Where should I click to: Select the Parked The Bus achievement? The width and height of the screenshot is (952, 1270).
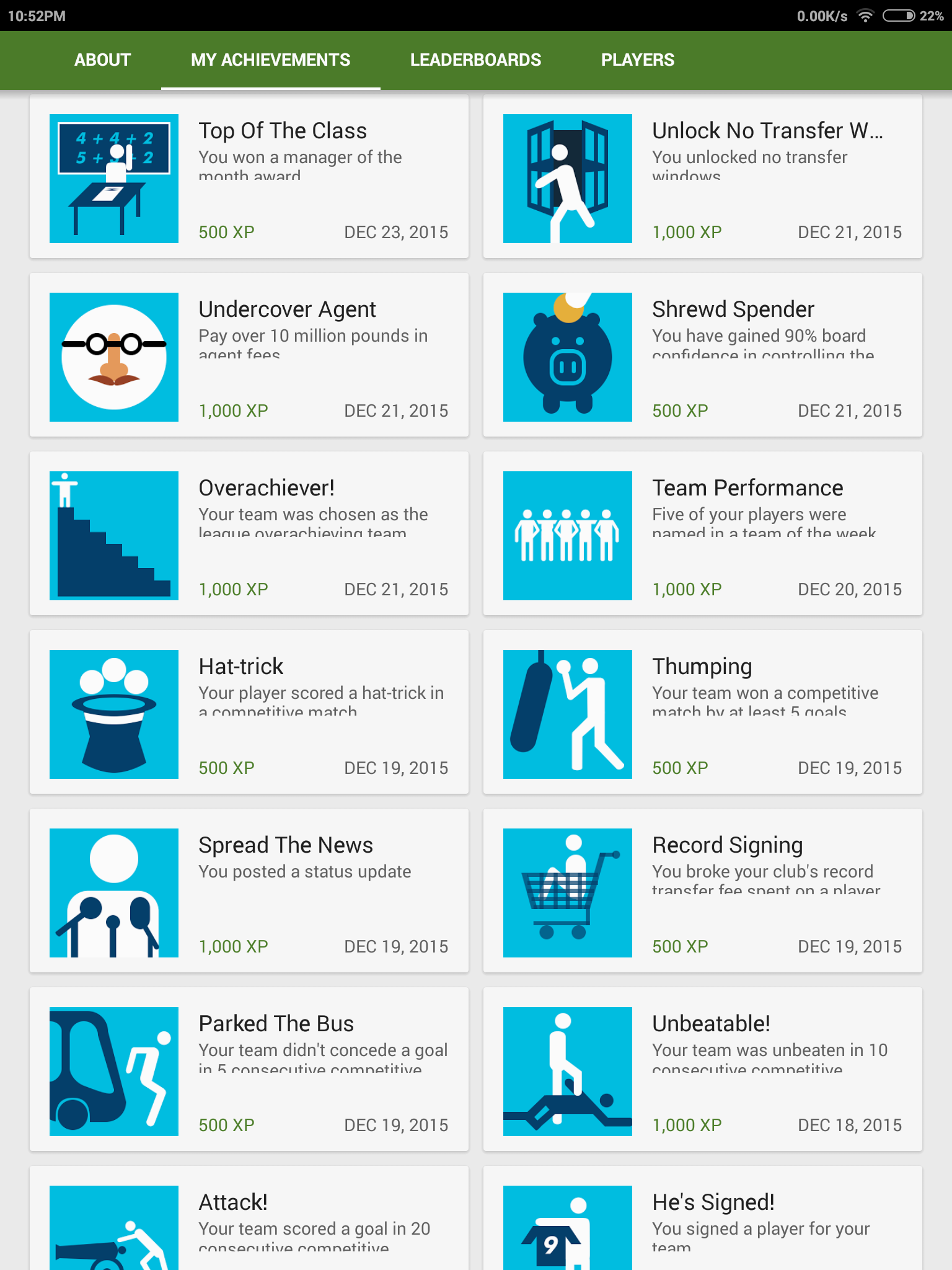[249, 1070]
